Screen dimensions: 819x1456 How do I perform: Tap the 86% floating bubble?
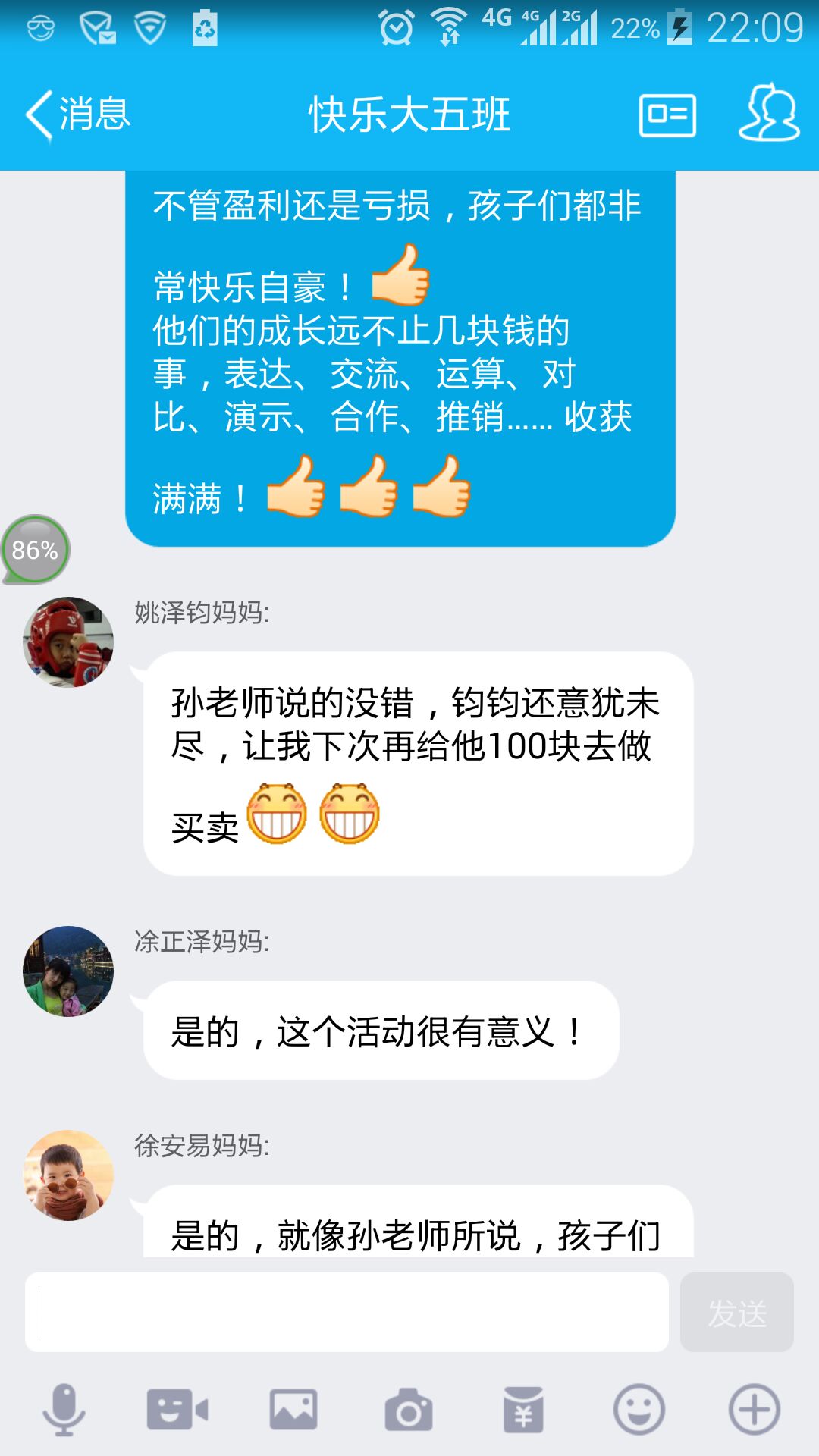(35, 550)
